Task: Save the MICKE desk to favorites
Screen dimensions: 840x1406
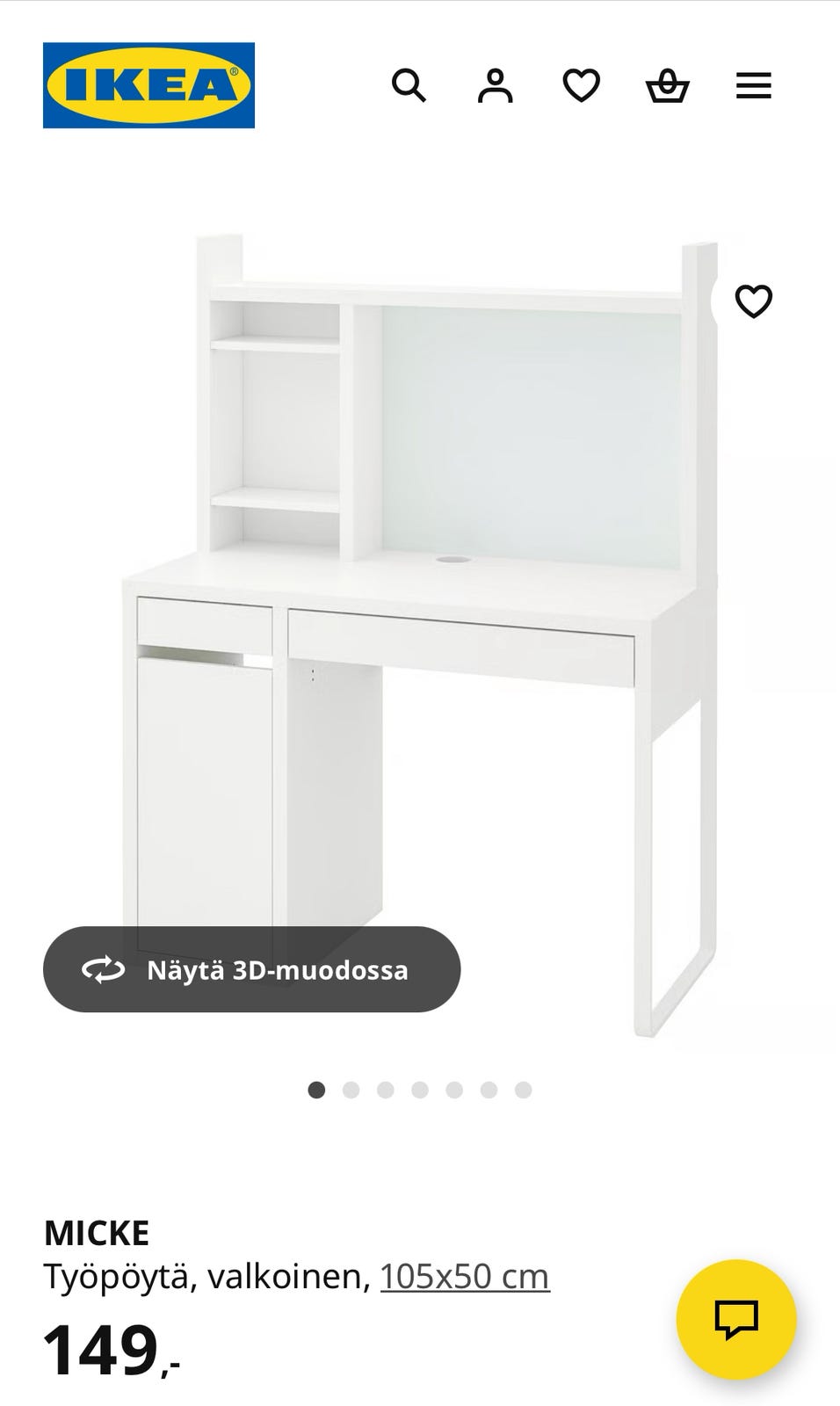Action: tap(753, 301)
